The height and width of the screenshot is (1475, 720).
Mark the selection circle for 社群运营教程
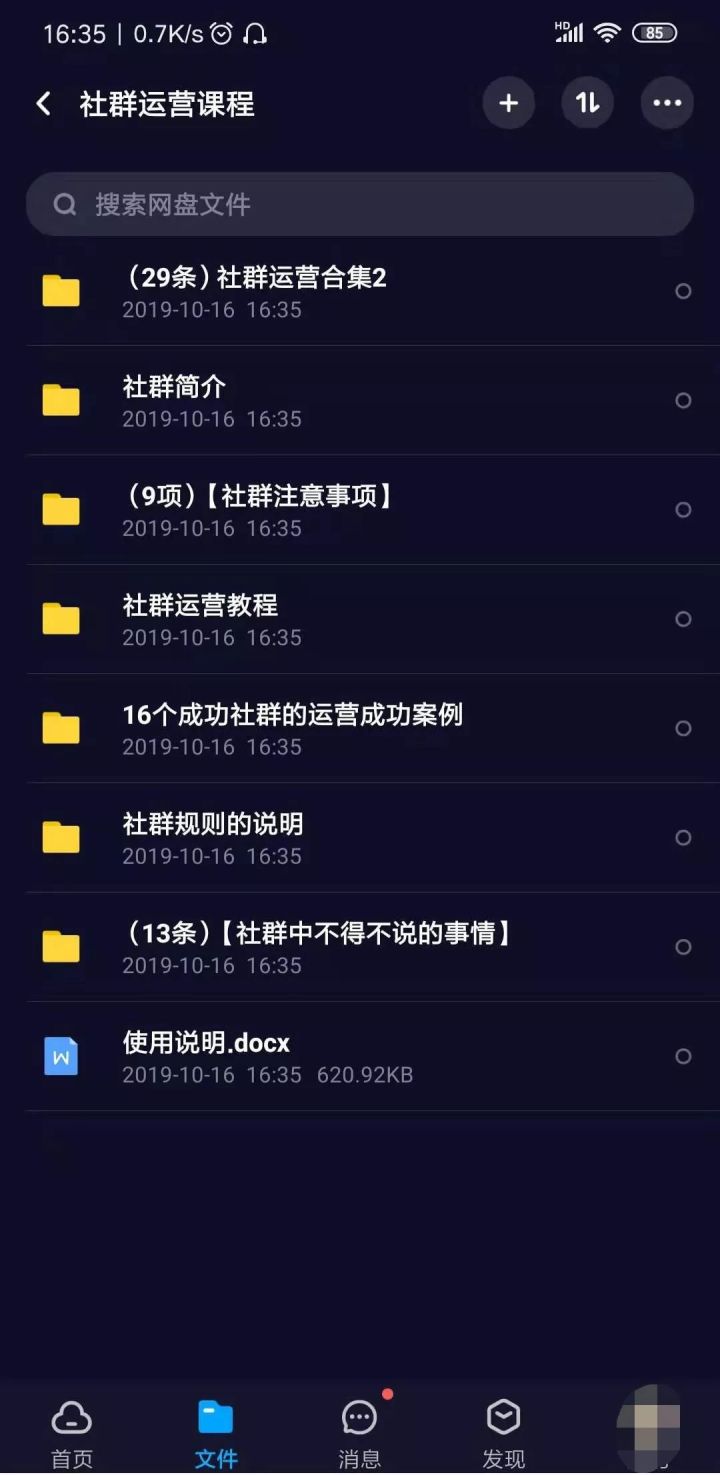[684, 618]
